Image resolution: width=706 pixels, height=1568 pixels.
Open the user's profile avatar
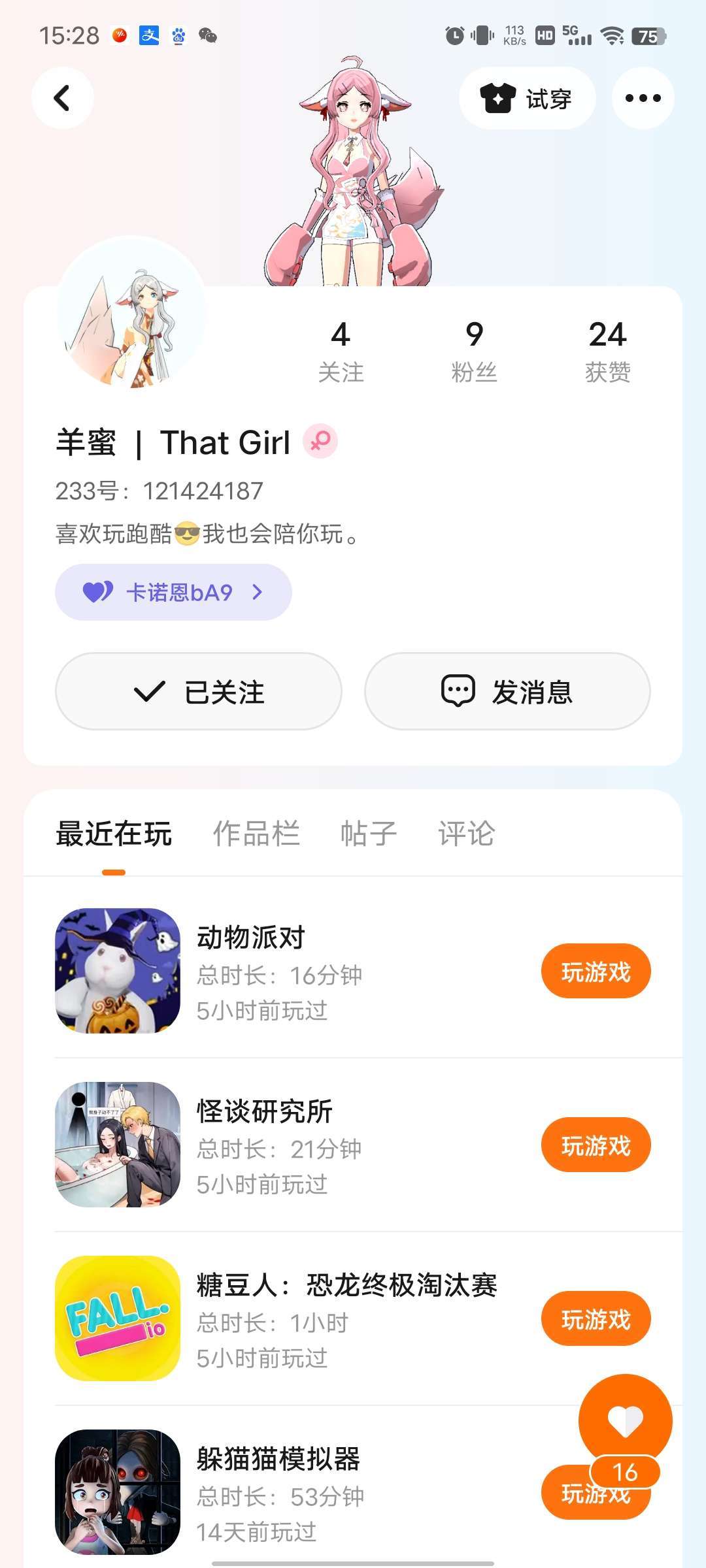click(x=131, y=312)
